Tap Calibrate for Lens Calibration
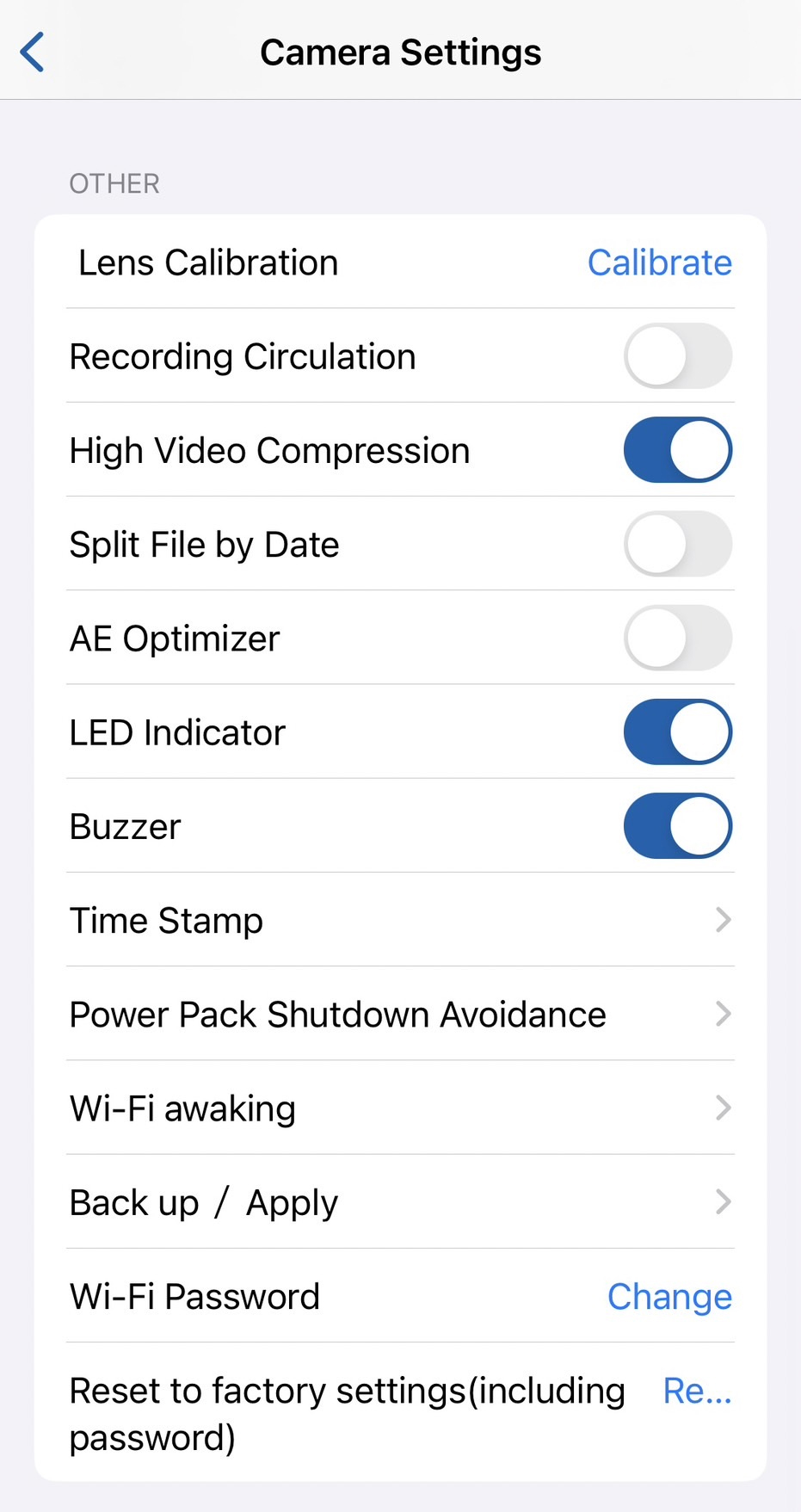Image resolution: width=801 pixels, height=1512 pixels. tap(659, 262)
